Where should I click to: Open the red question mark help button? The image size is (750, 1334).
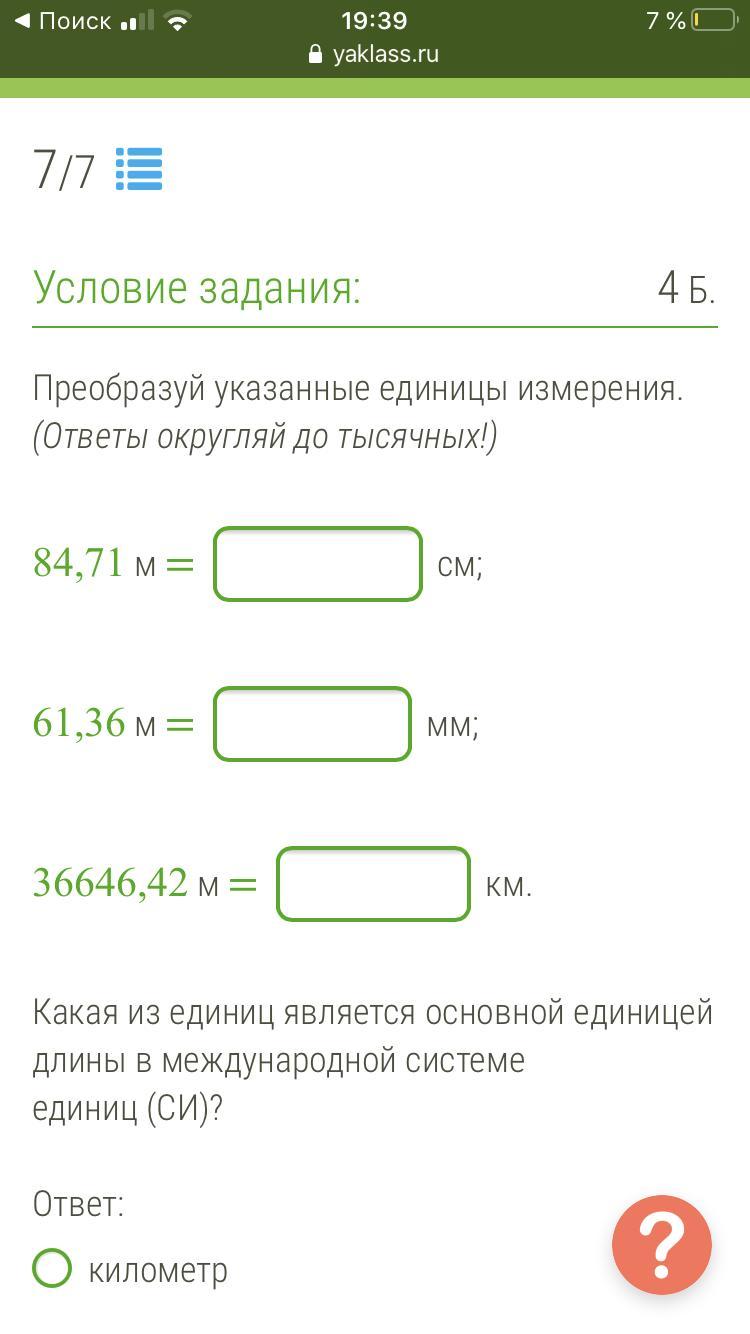(662, 1245)
